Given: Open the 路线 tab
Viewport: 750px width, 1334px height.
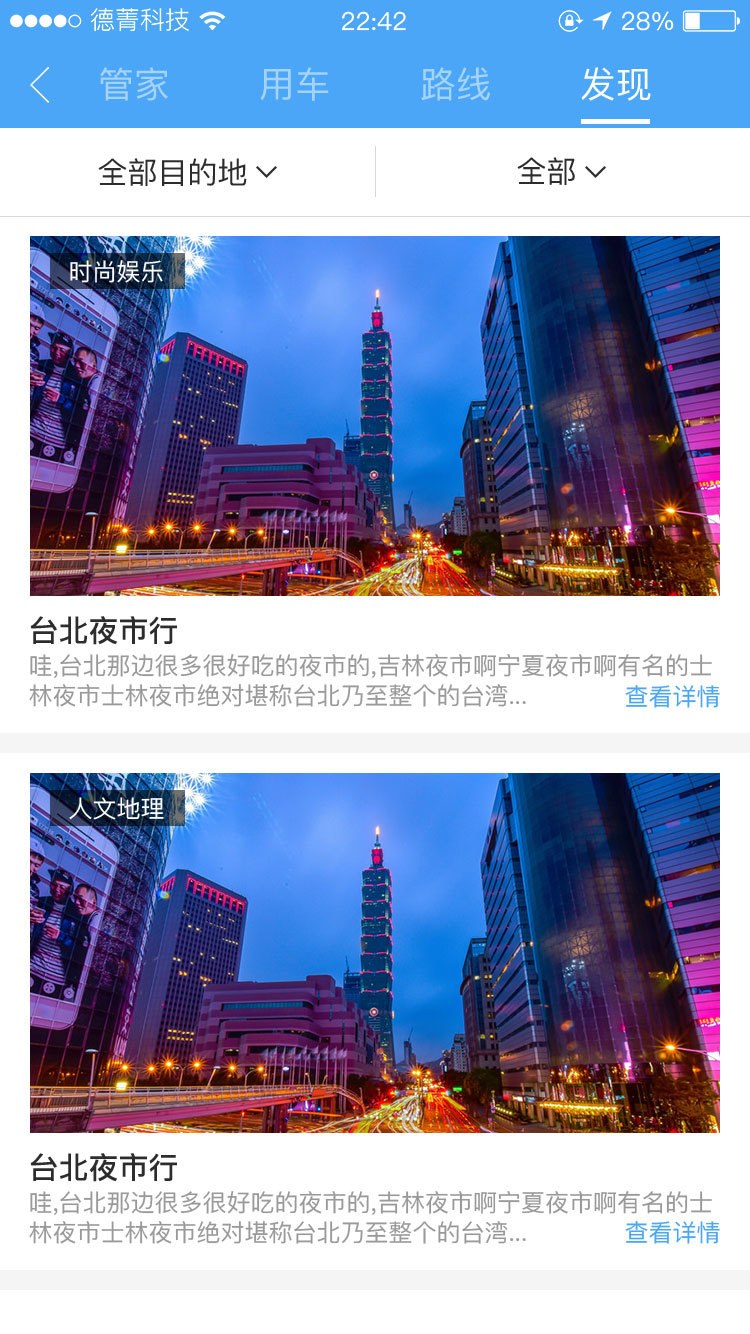Looking at the screenshot, I should coord(455,85).
